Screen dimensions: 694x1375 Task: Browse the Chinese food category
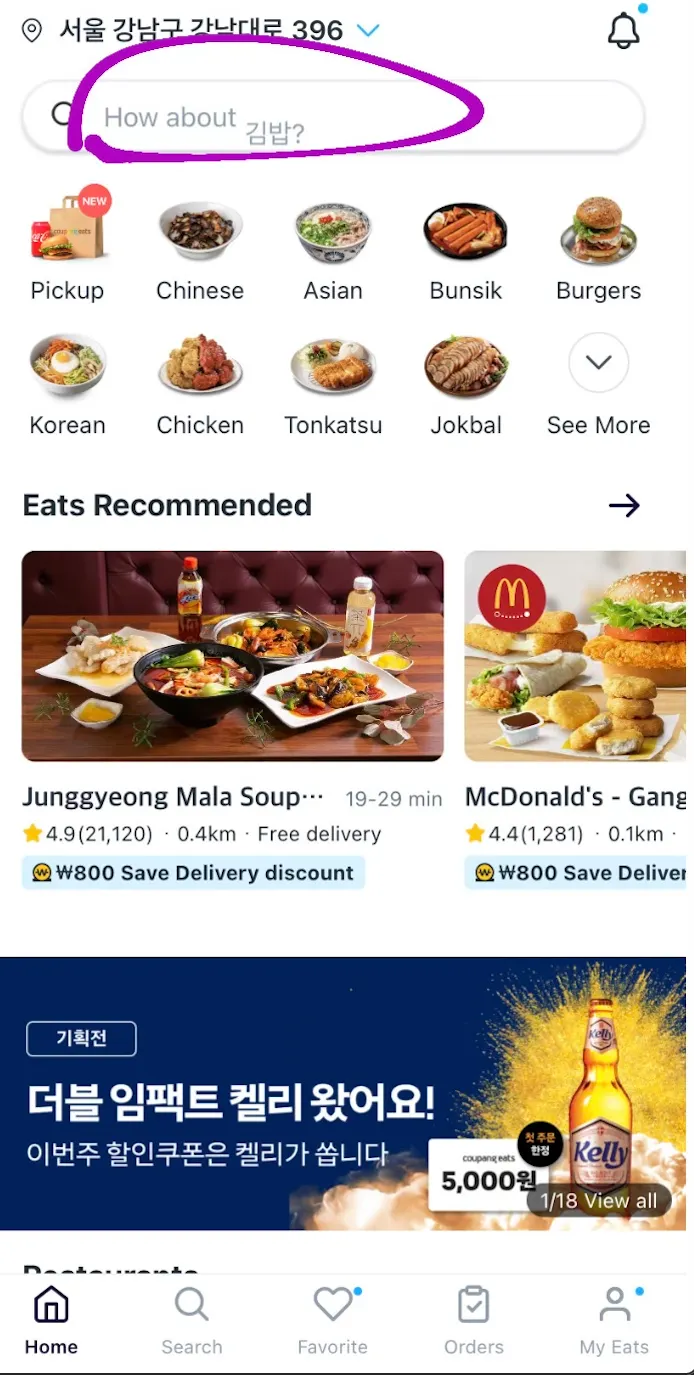(200, 247)
